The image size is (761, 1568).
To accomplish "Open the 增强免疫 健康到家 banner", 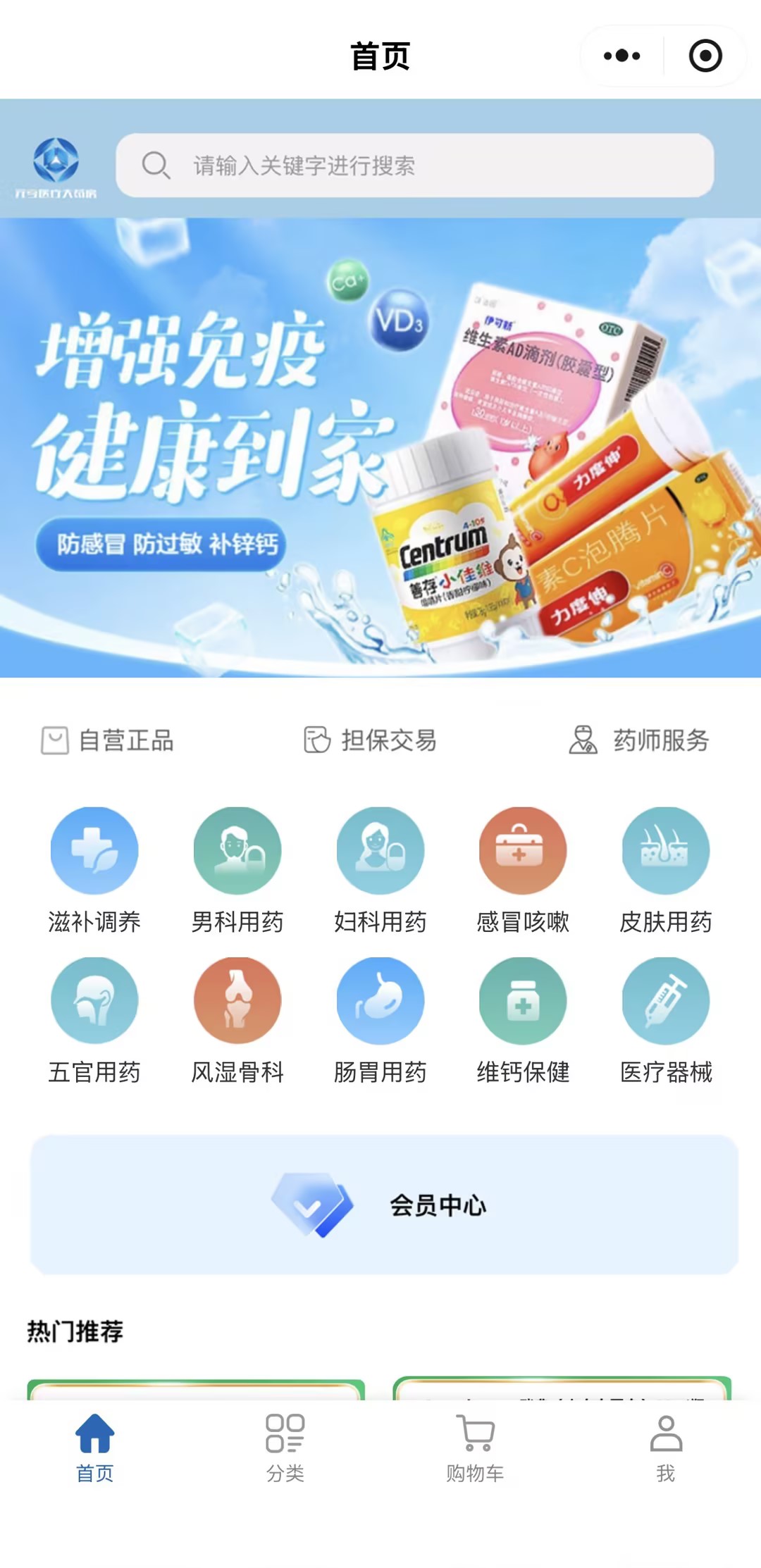I will [x=380, y=447].
